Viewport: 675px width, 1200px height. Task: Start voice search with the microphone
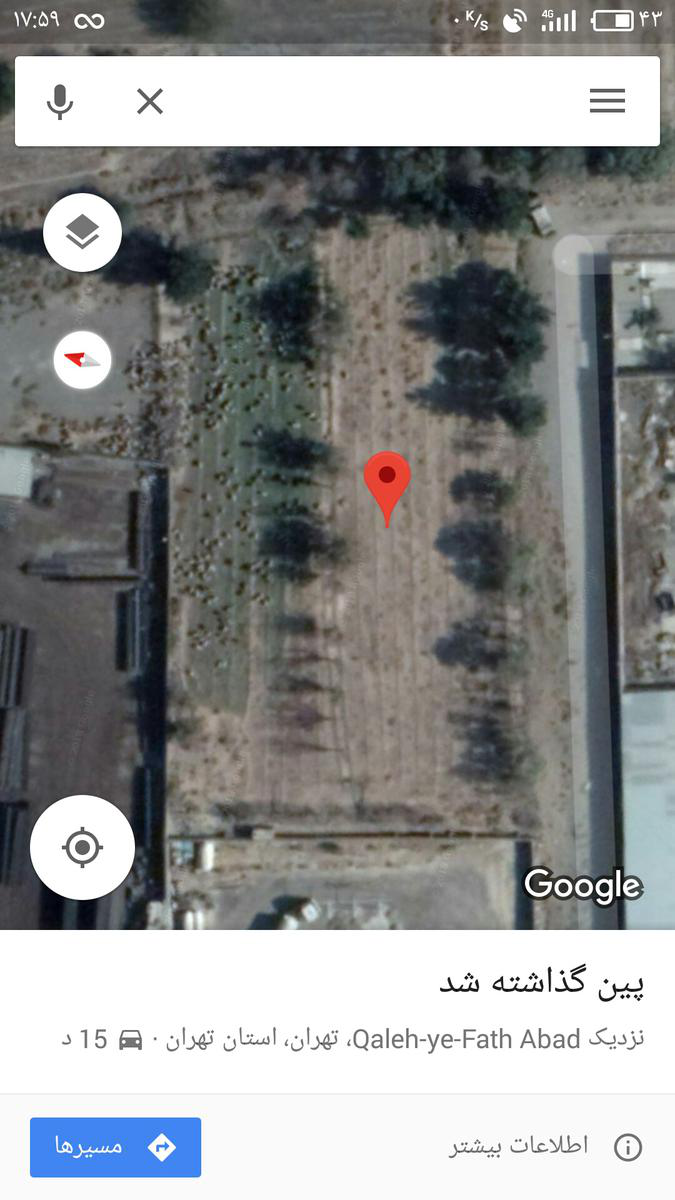[60, 101]
